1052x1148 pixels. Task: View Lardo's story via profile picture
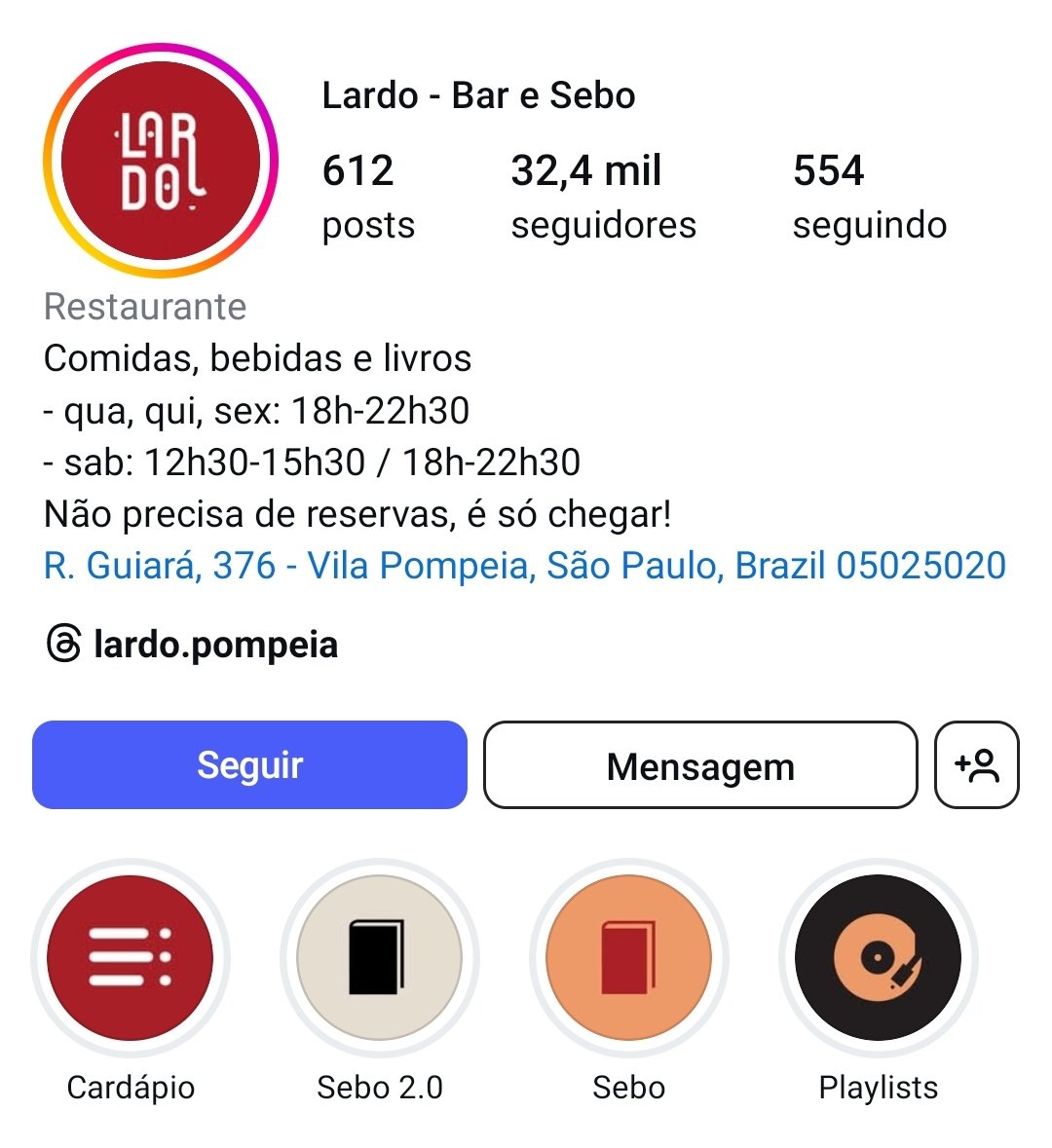pyautogui.click(x=161, y=161)
